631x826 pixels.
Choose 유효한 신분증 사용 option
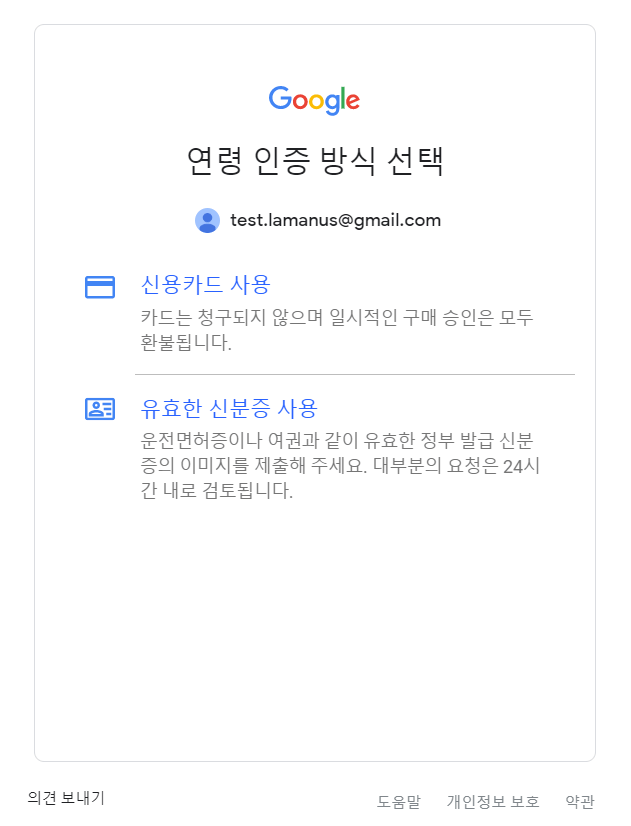click(229, 408)
